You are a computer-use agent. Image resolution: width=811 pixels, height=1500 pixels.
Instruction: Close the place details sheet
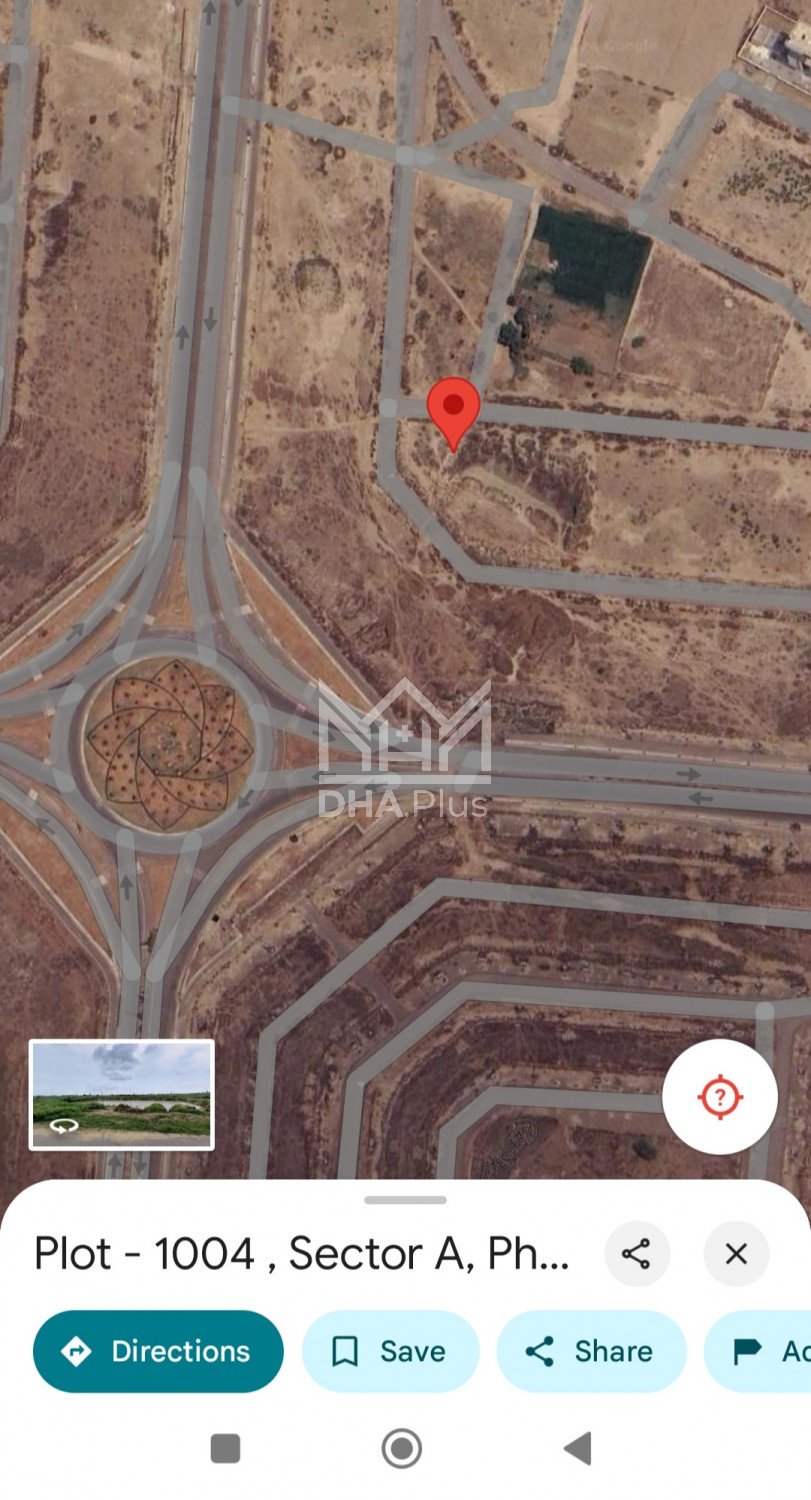click(x=736, y=1254)
